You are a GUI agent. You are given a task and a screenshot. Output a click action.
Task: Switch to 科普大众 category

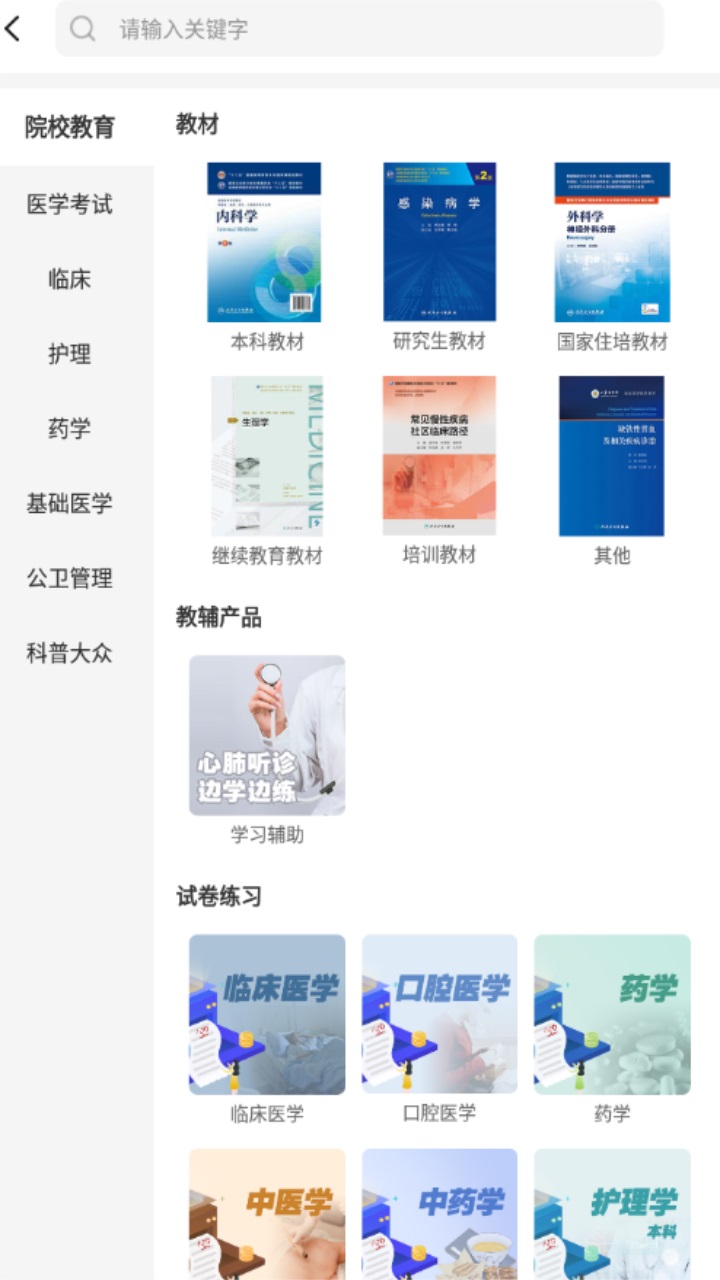tap(70, 653)
